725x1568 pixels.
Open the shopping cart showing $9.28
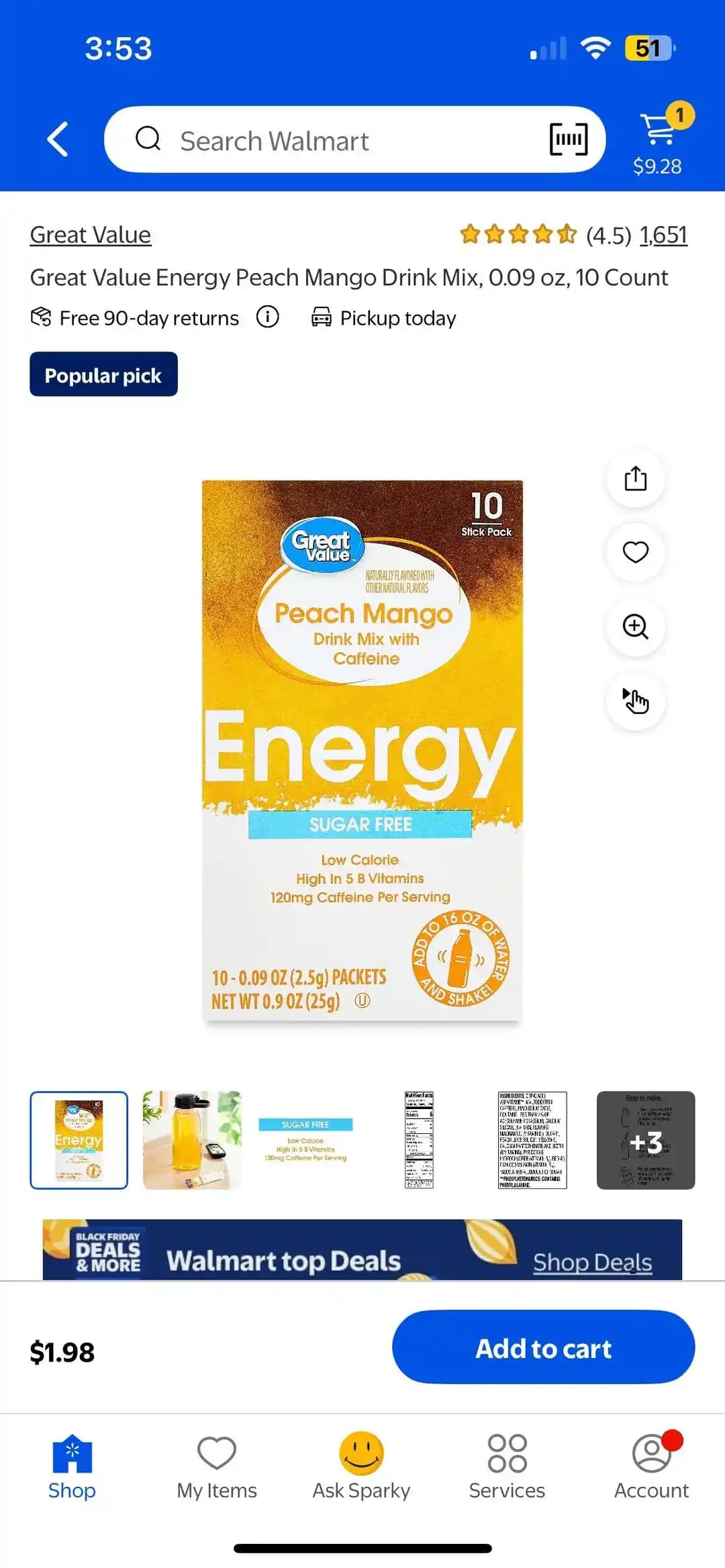[657, 134]
